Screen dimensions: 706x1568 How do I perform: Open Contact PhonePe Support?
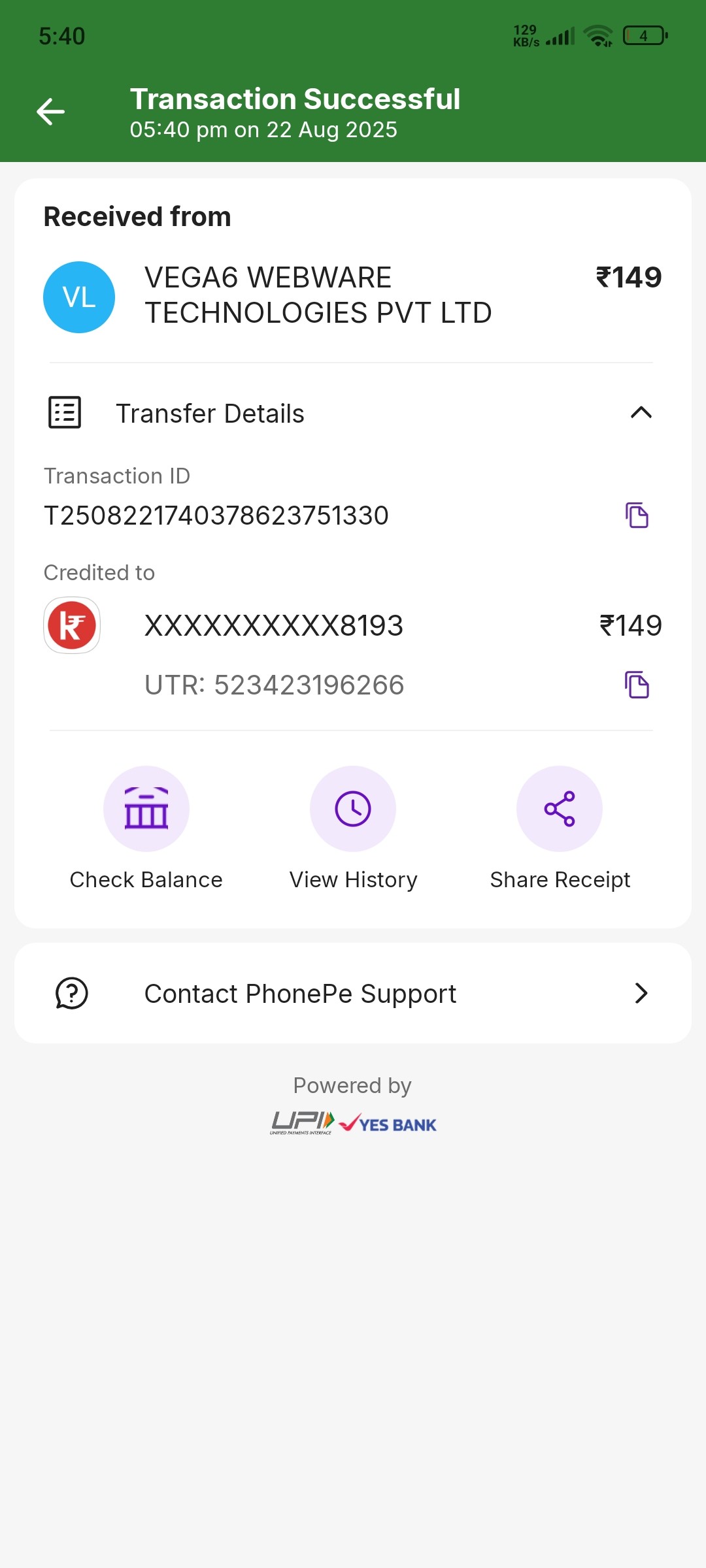[x=353, y=993]
